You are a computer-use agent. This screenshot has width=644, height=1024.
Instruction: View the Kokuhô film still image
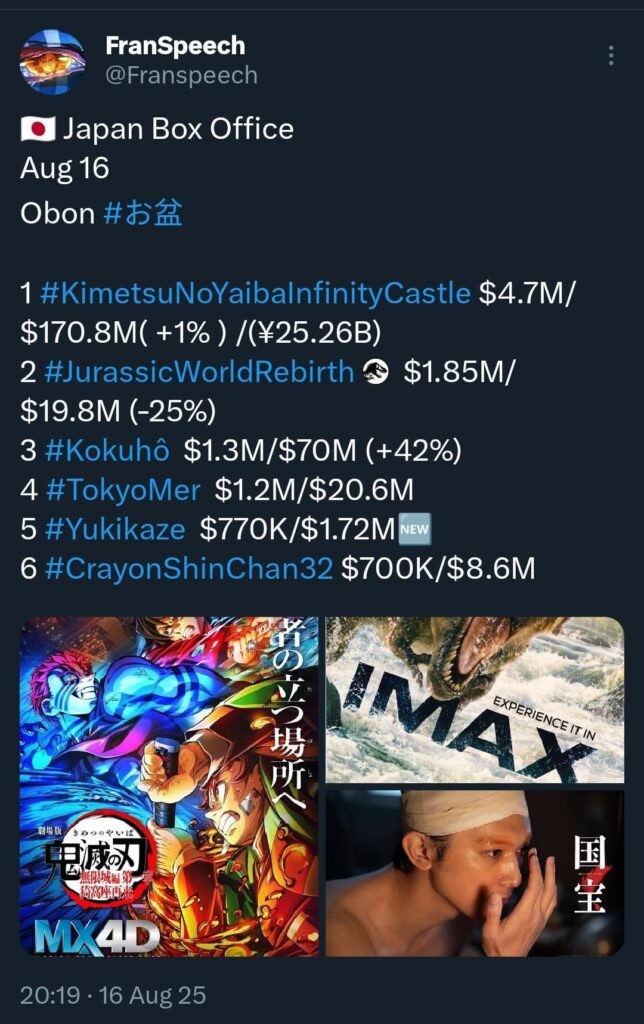(x=475, y=873)
